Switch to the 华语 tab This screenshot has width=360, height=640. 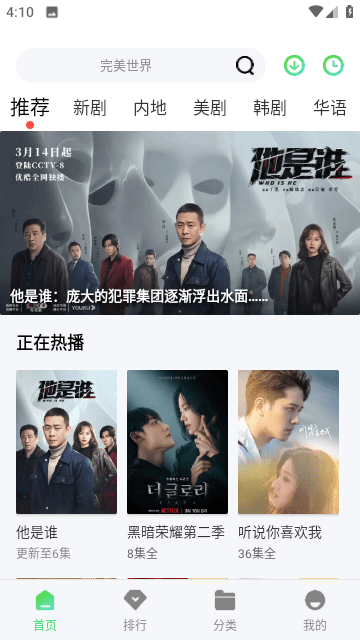(330, 108)
